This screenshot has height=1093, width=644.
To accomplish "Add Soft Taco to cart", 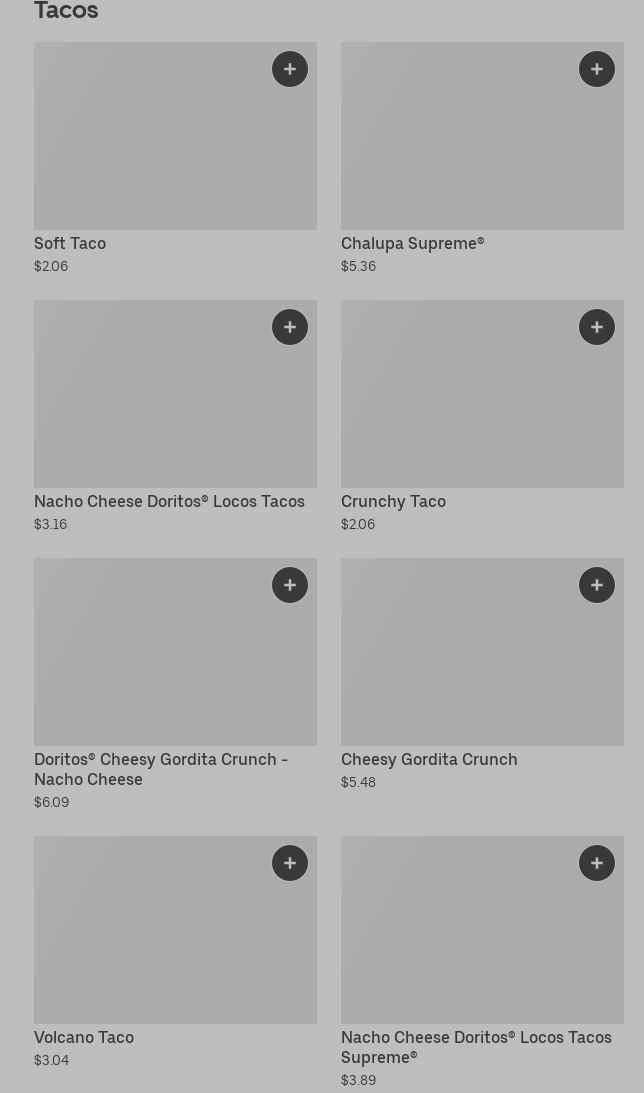I will pos(290,69).
